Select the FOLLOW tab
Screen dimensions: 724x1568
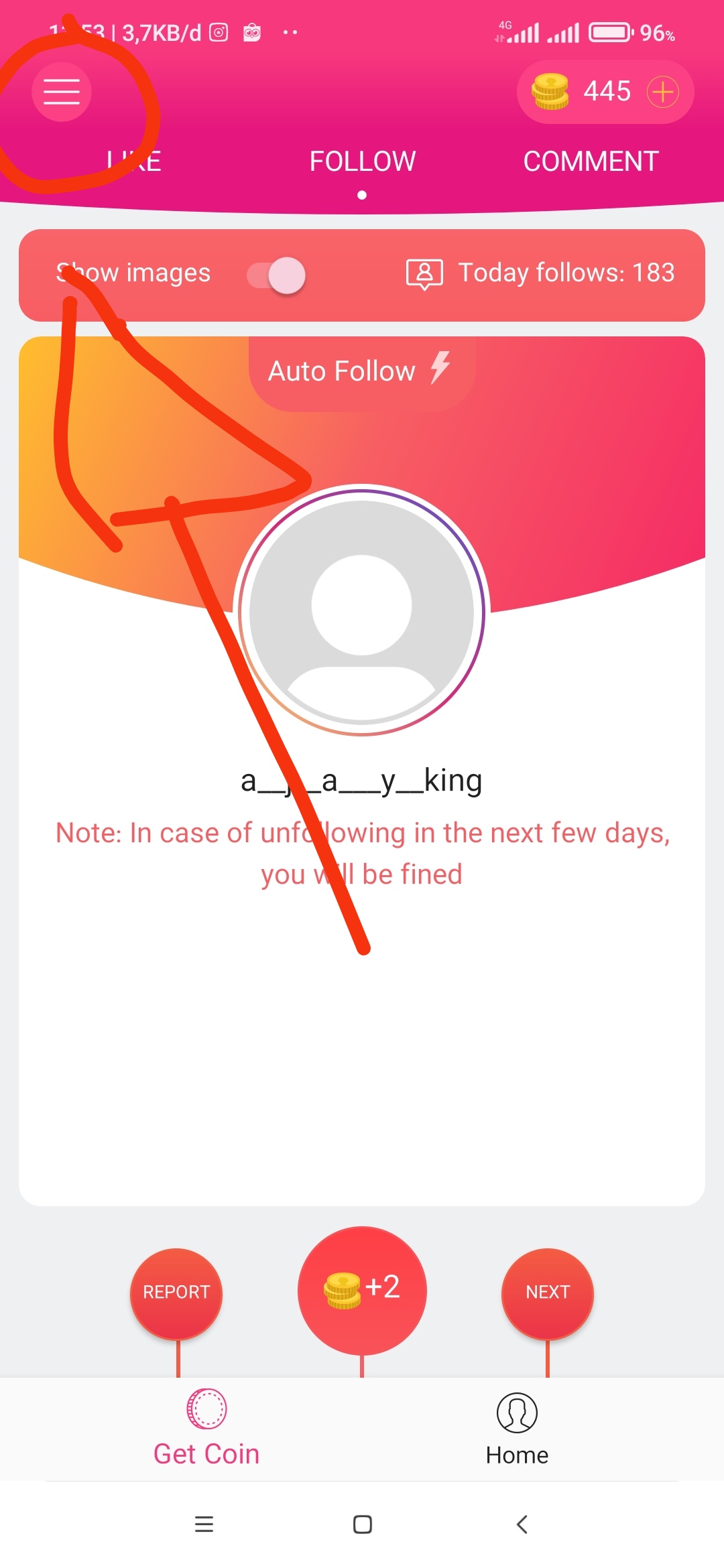click(x=362, y=161)
